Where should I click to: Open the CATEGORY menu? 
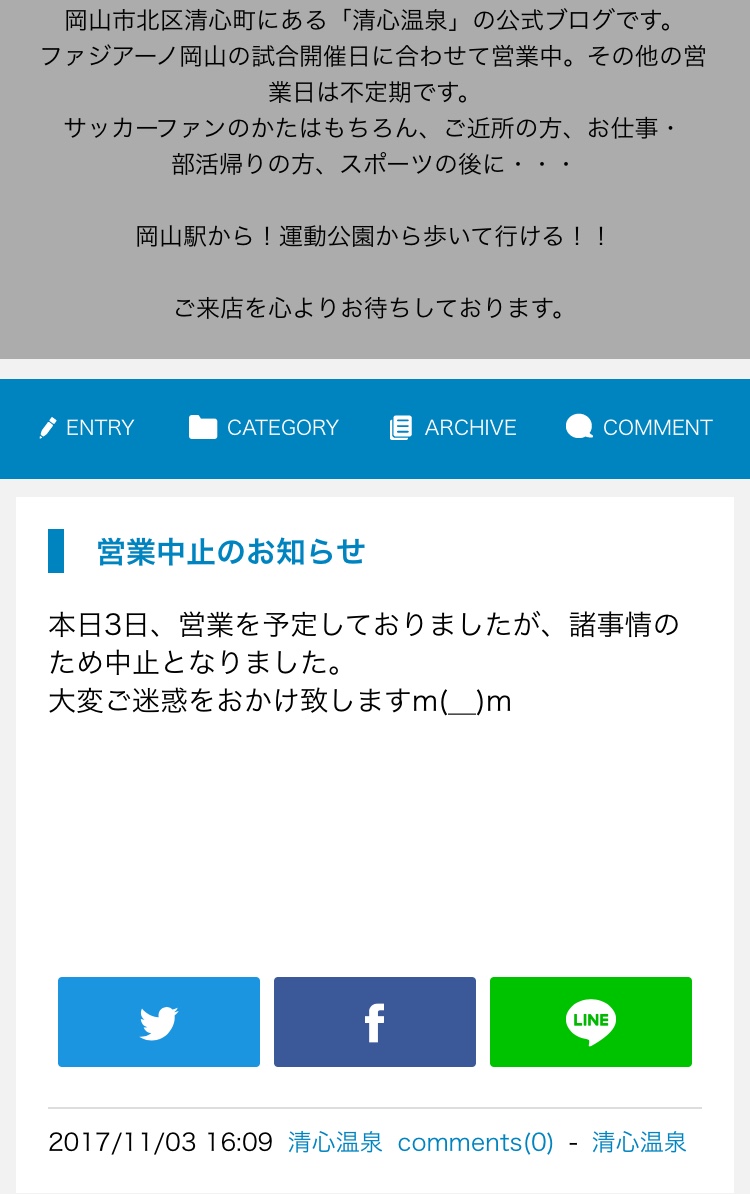point(264,428)
